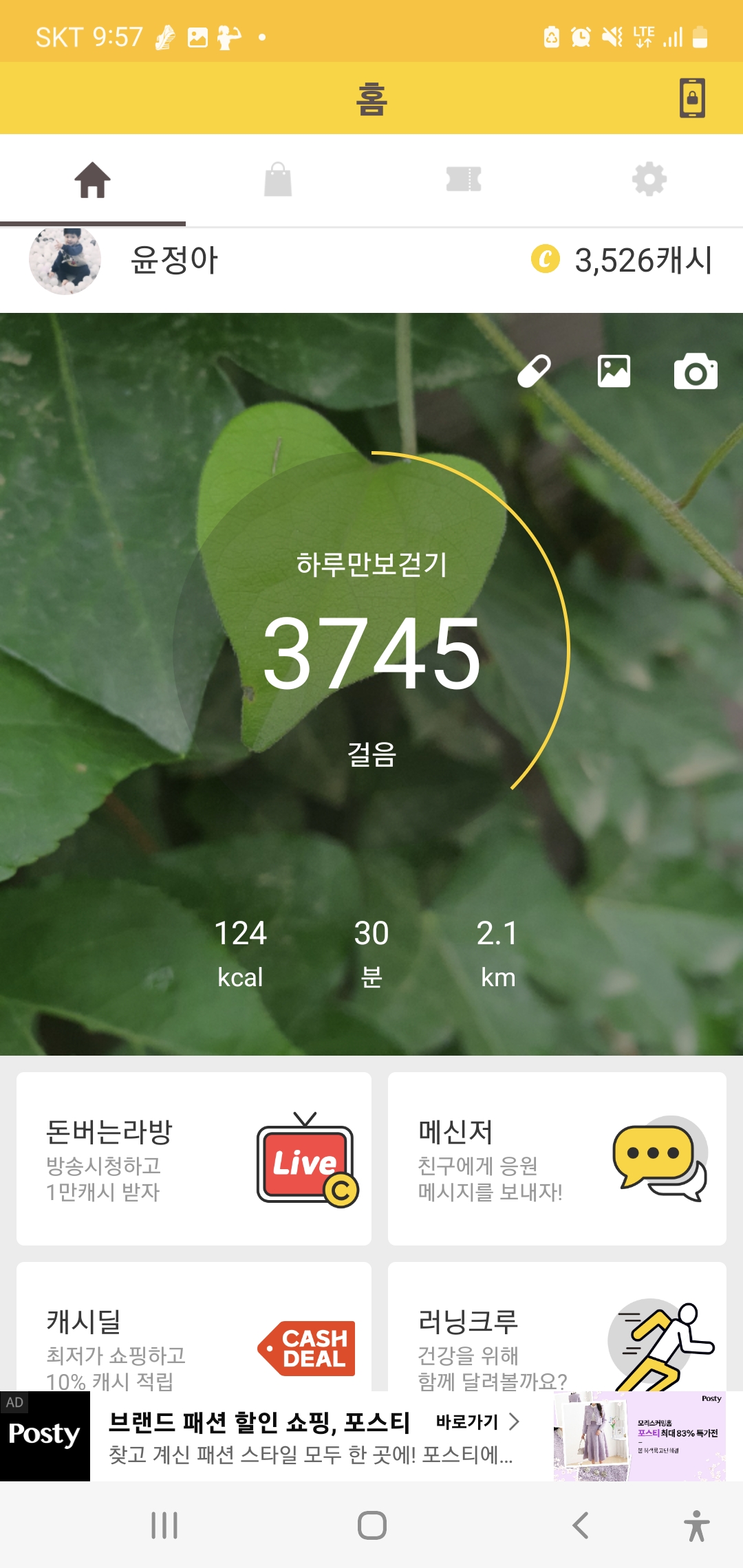Image resolution: width=743 pixels, height=1568 pixels.
Task: View the 3,526캐시 balance
Action: point(622,261)
